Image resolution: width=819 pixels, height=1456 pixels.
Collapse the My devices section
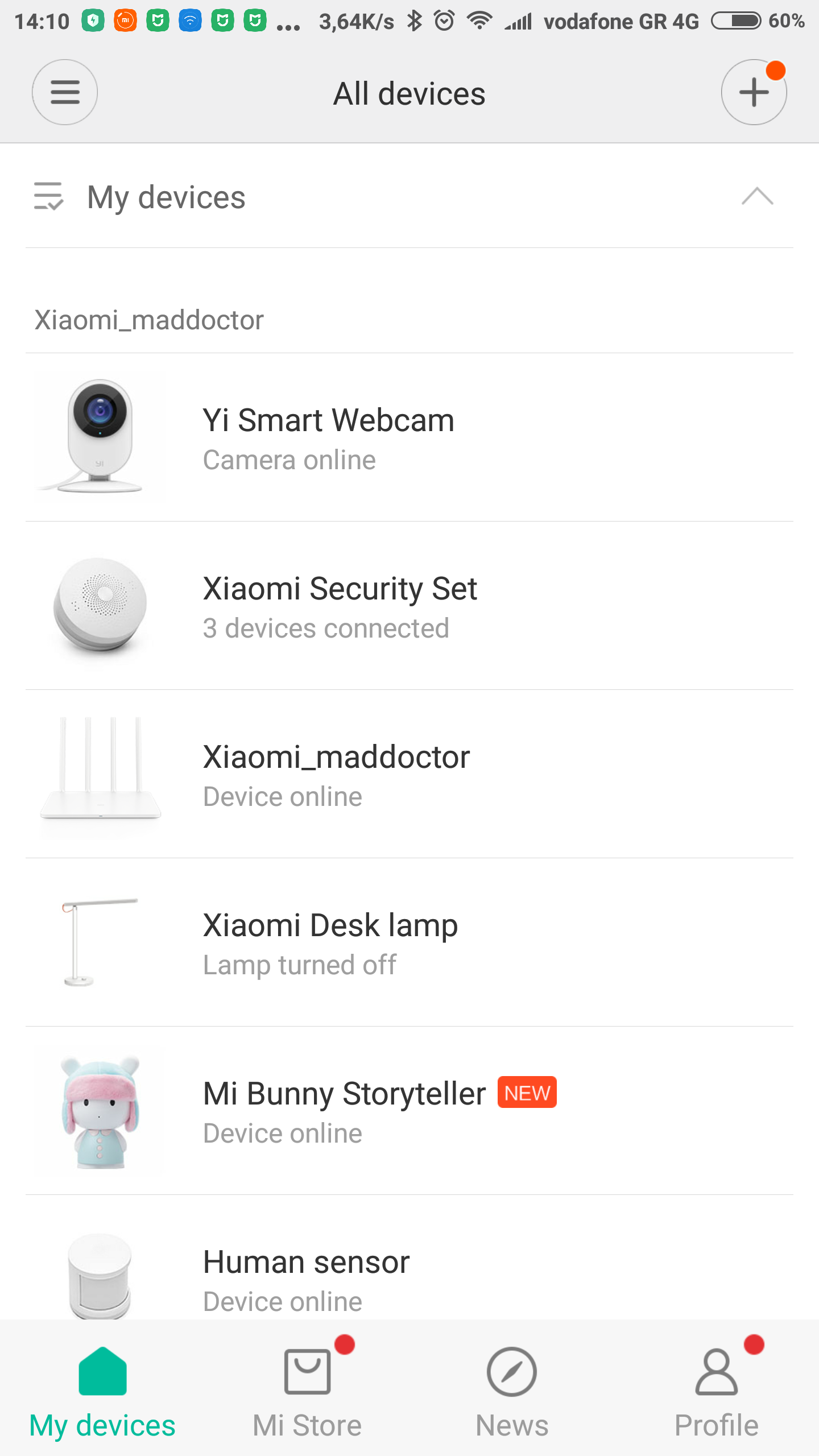[x=757, y=197]
